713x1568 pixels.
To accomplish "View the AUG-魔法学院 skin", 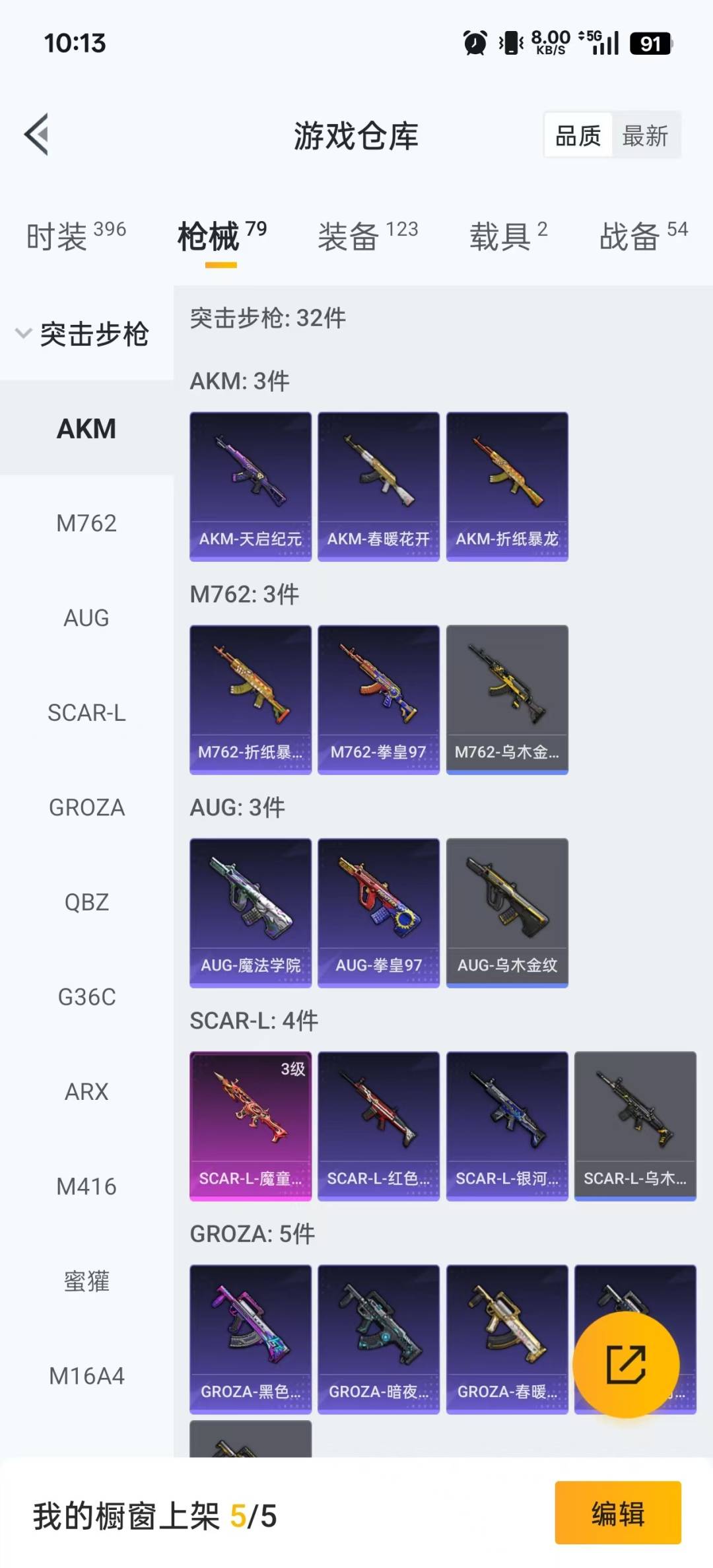I will [250, 913].
